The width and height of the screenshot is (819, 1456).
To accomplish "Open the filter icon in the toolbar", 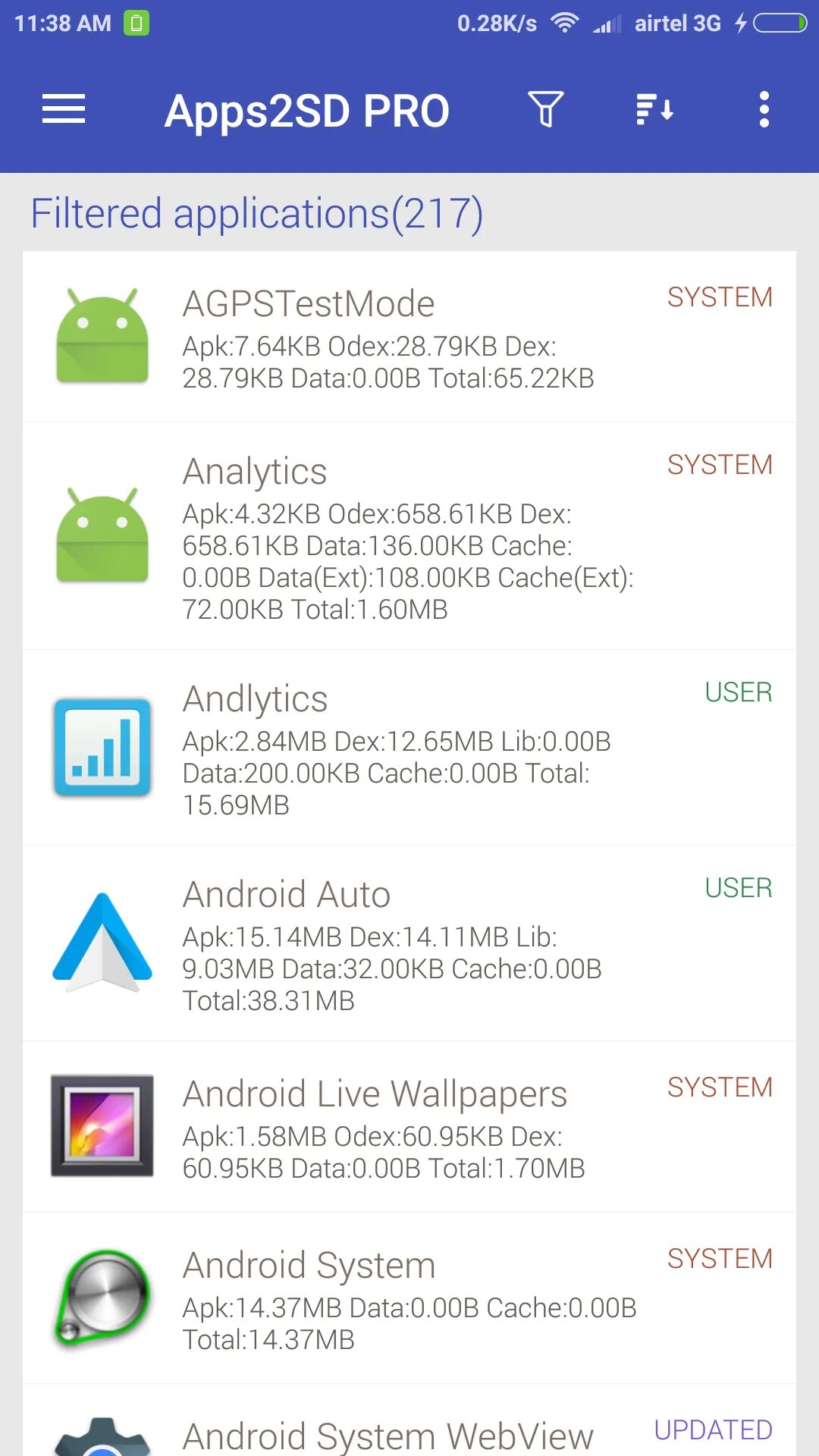I will coord(545,109).
